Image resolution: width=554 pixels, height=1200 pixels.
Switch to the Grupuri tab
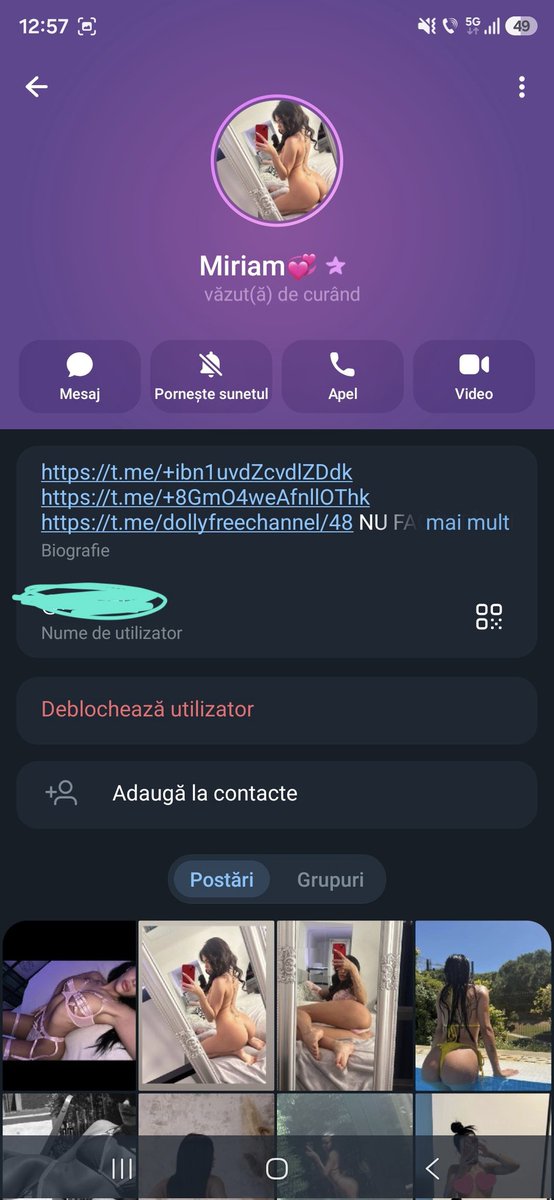[x=330, y=880]
